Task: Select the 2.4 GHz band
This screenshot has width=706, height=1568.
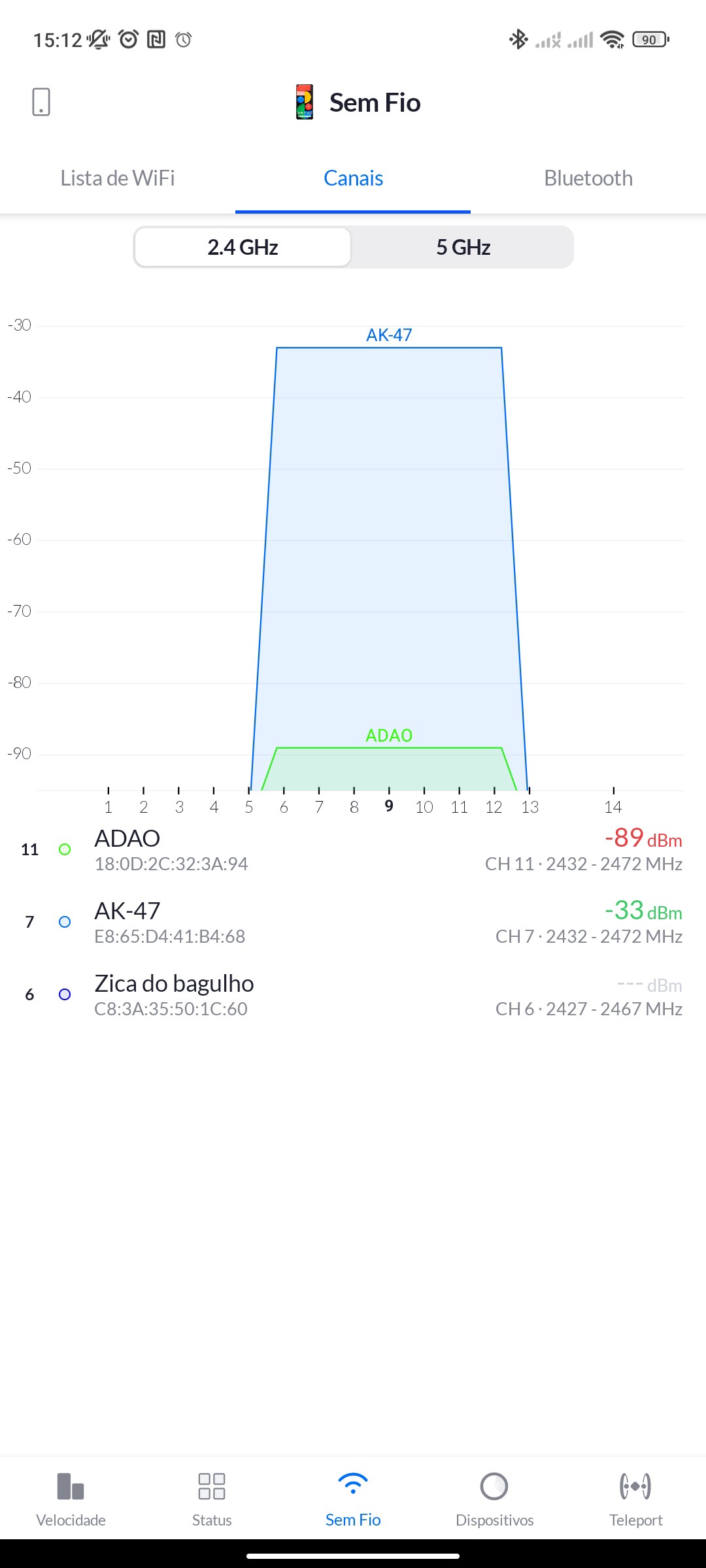Action: (x=243, y=248)
